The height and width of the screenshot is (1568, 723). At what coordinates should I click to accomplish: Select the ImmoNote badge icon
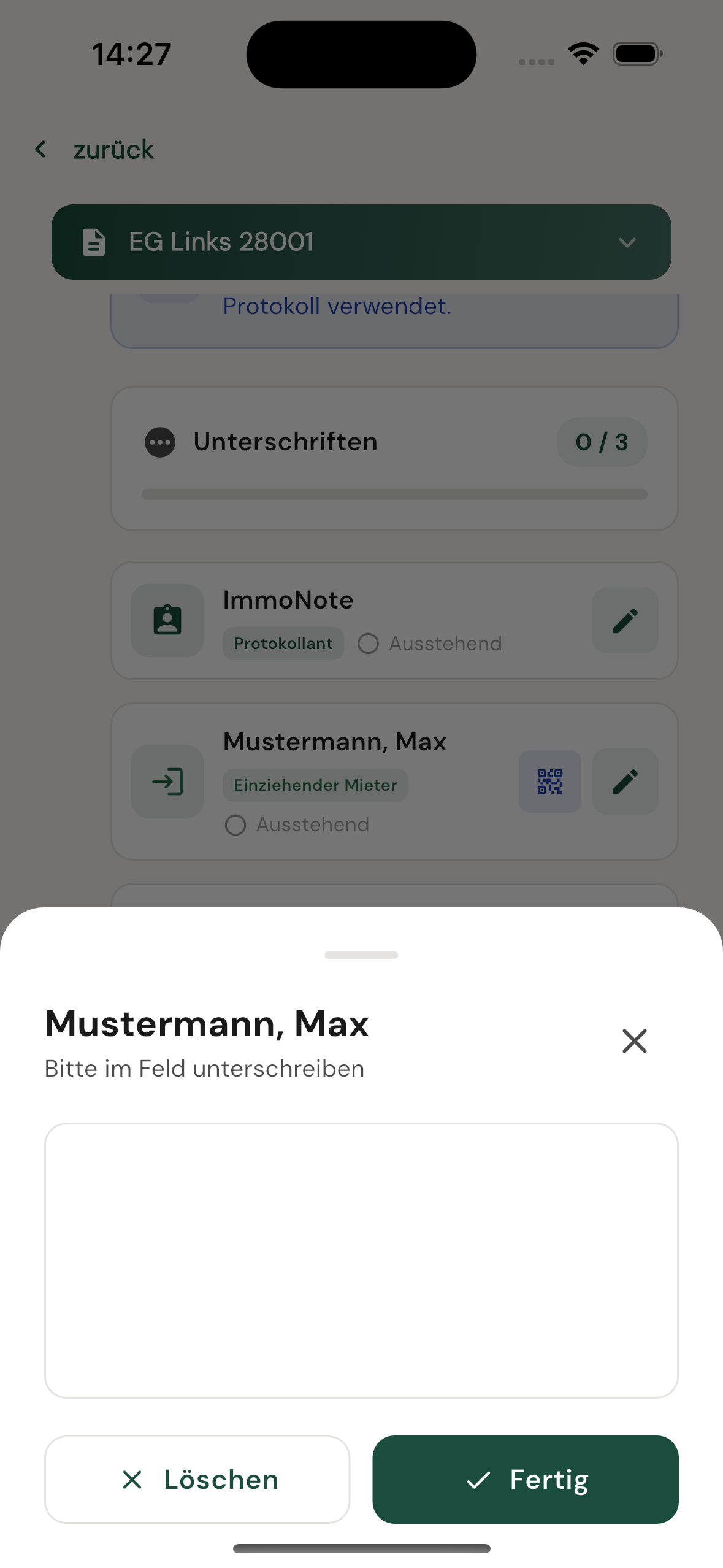167,620
